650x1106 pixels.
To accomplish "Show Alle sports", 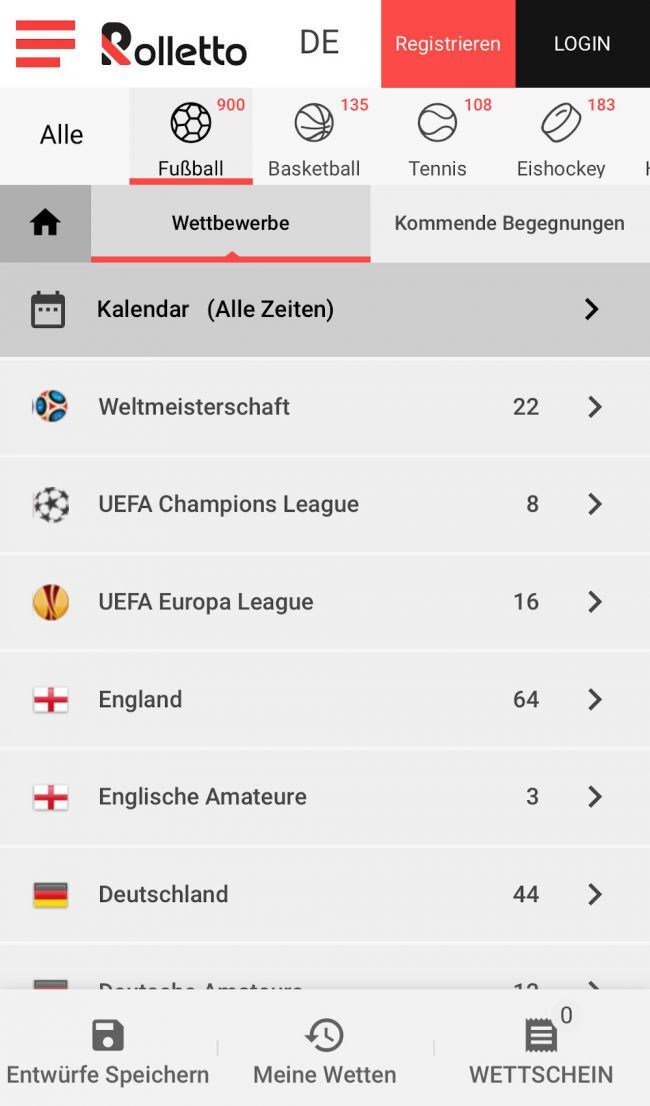I will pyautogui.click(x=62, y=135).
